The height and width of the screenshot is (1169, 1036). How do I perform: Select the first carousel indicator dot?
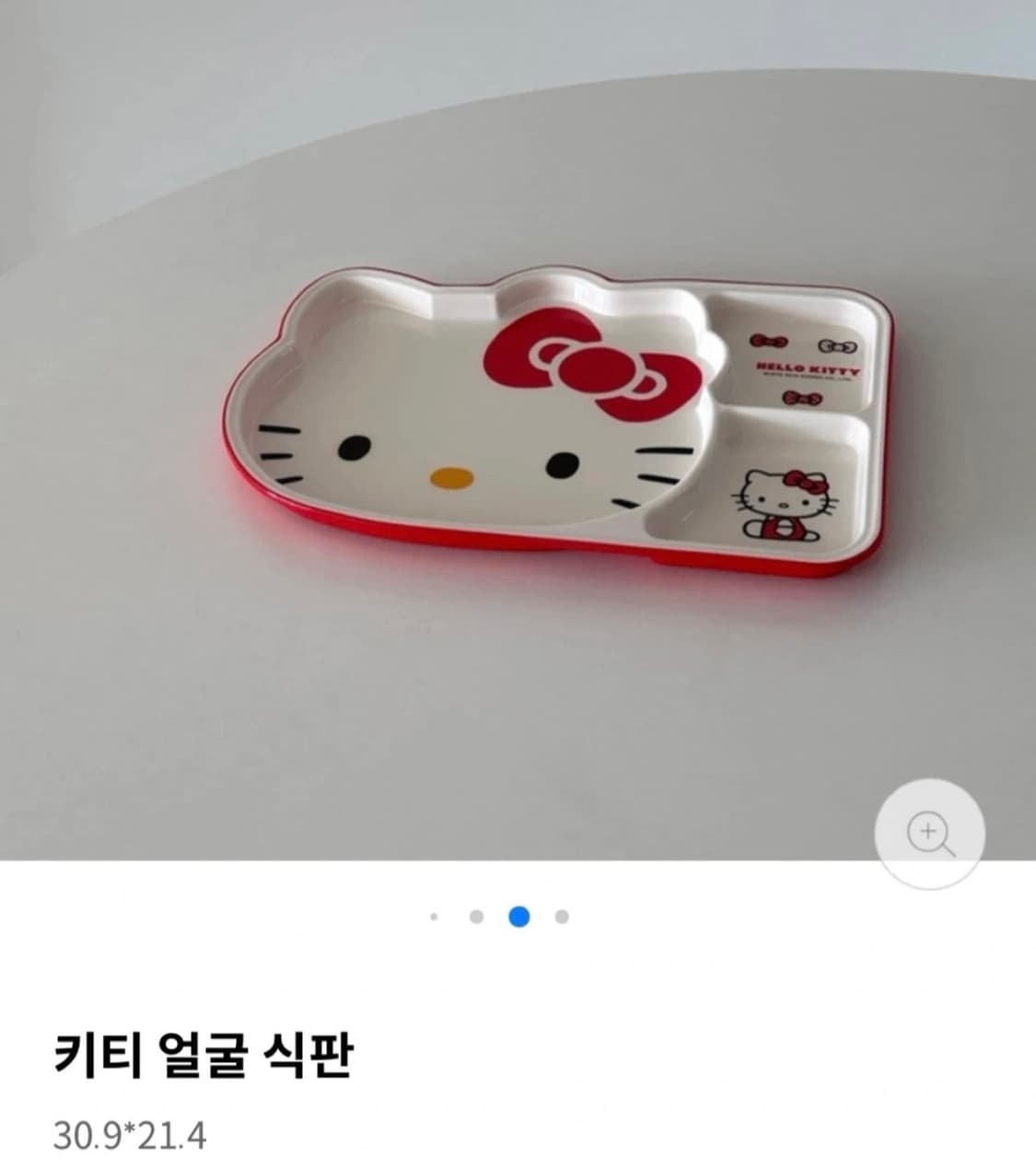click(x=433, y=917)
